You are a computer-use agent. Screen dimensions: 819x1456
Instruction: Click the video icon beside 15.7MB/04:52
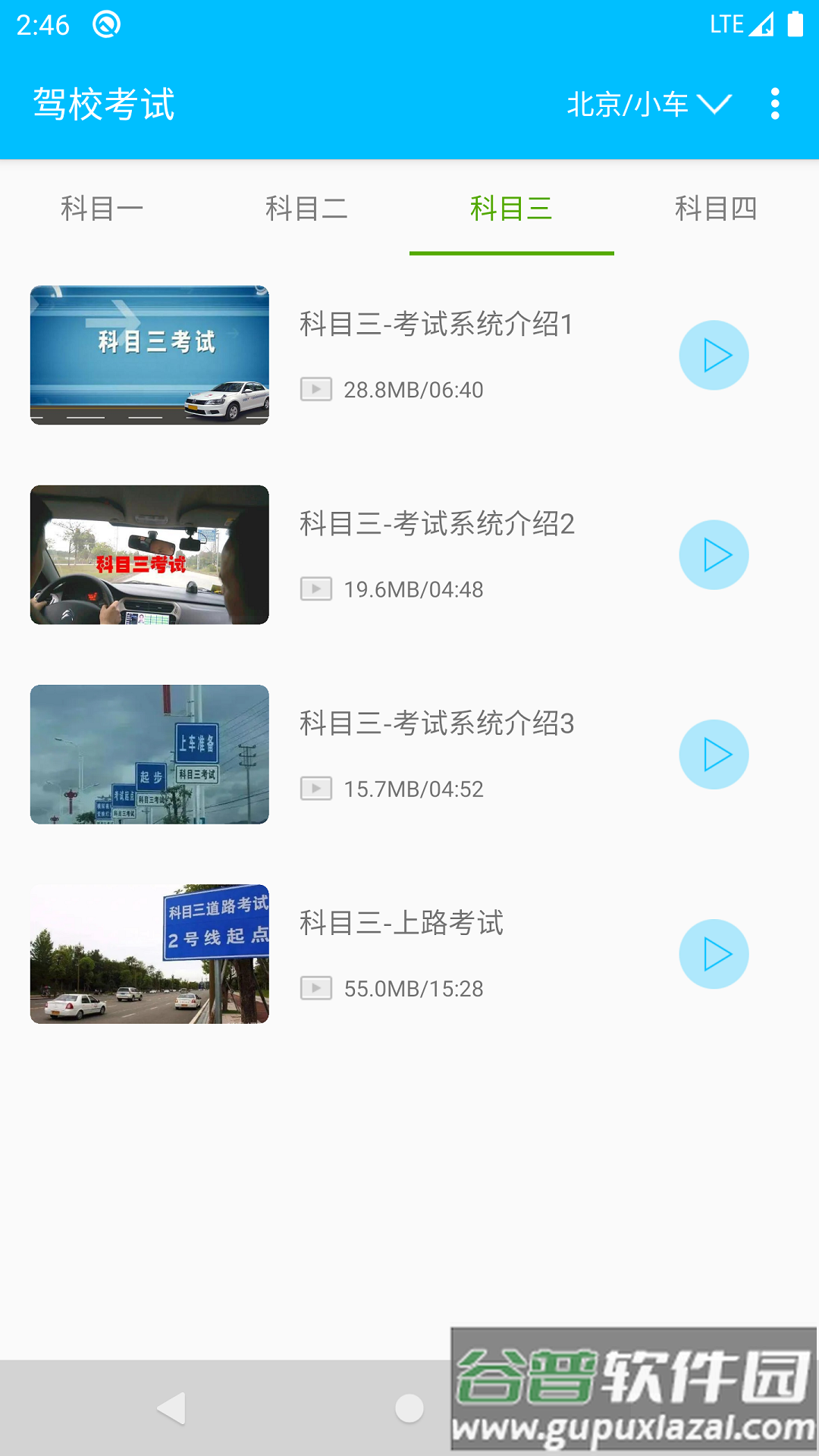pos(315,789)
